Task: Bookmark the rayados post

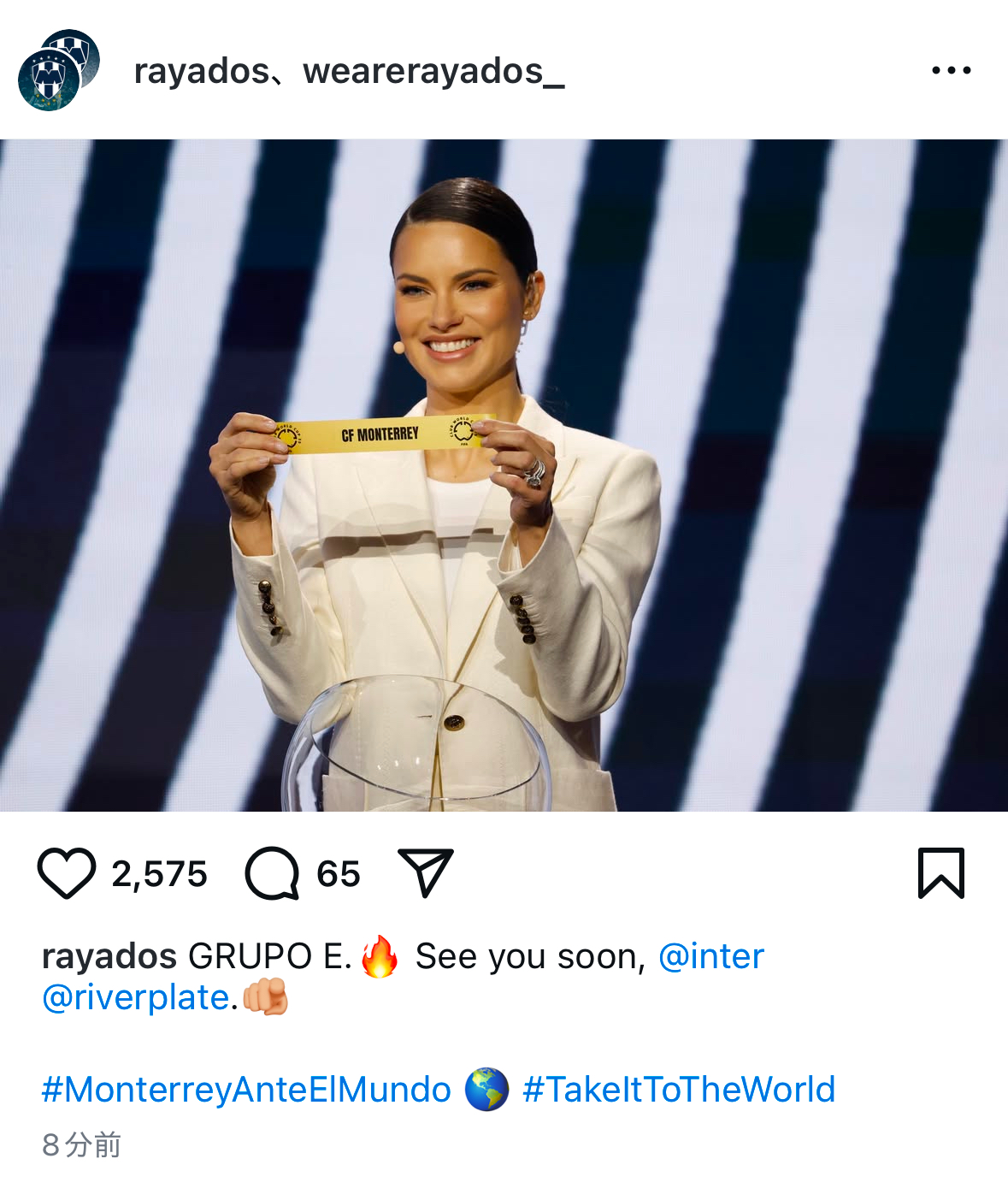Action: pos(940,873)
